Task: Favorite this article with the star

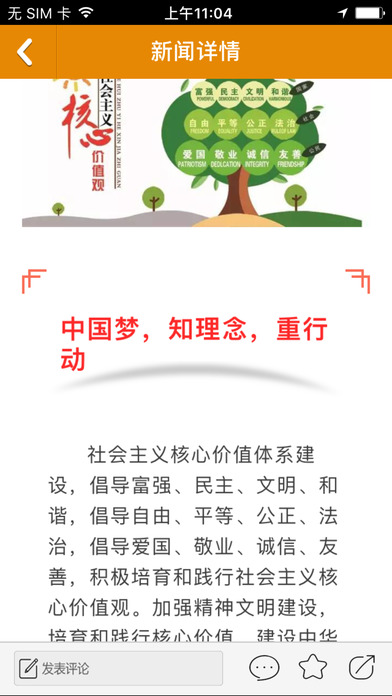Action: [313, 667]
